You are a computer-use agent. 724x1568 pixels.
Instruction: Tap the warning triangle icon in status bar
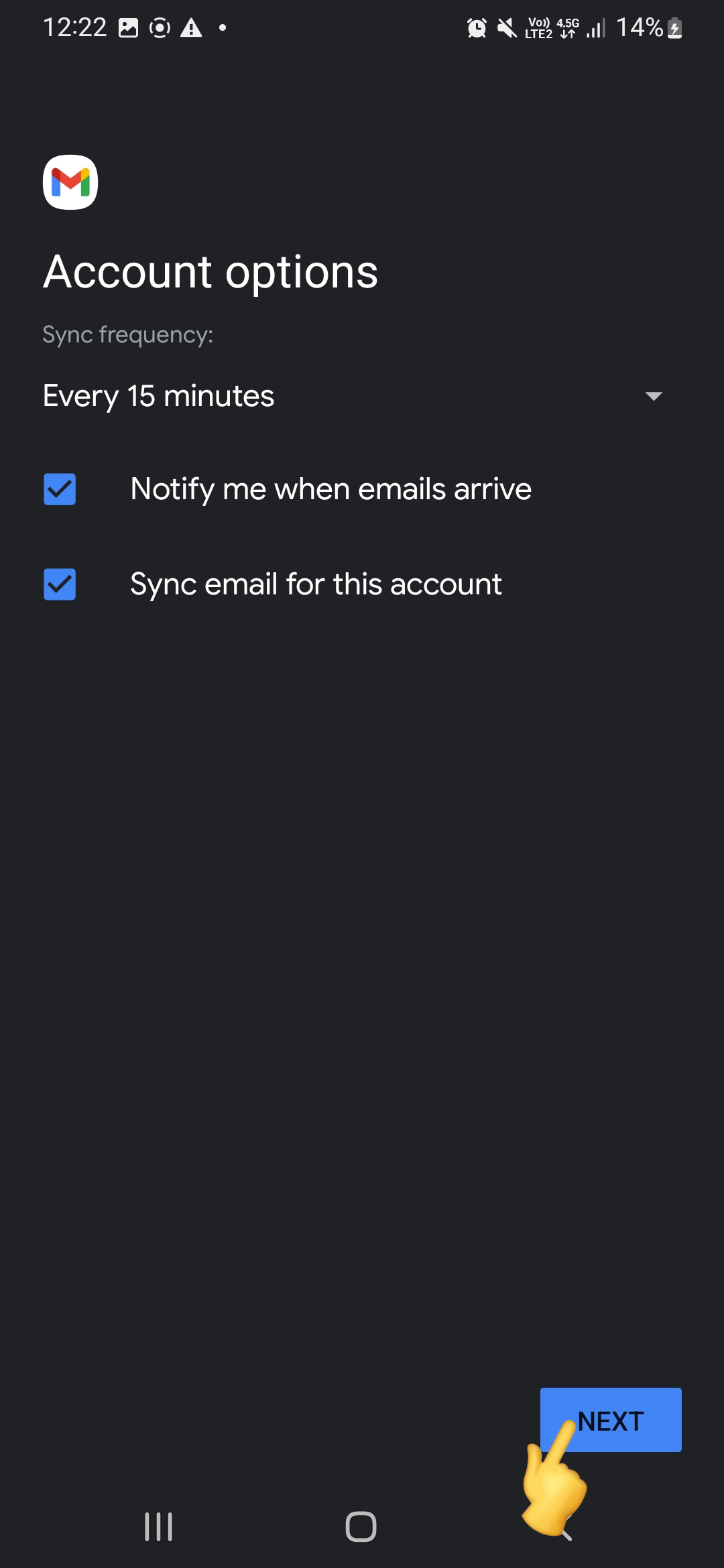190,27
